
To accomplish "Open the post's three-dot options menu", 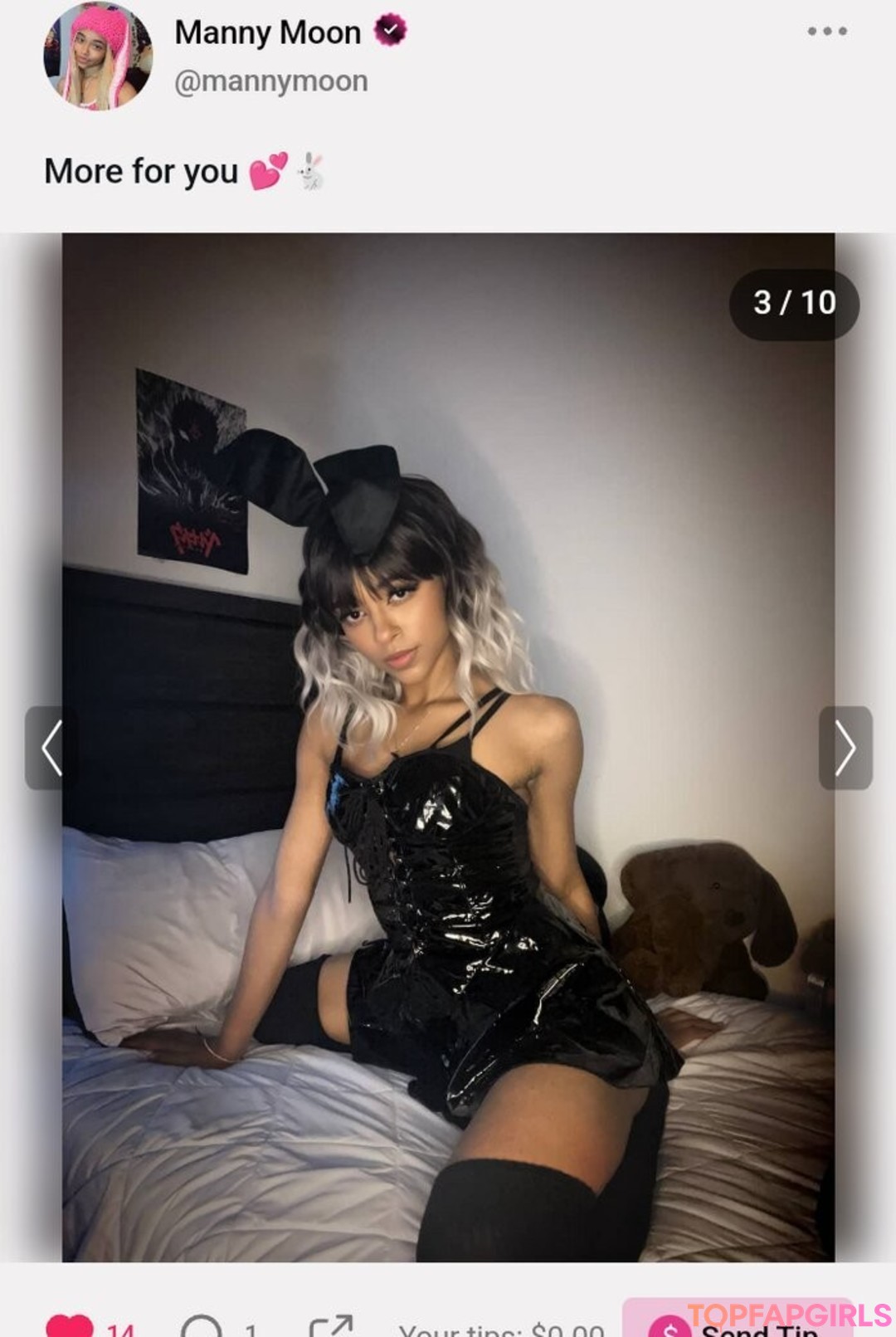I will coord(826,32).
